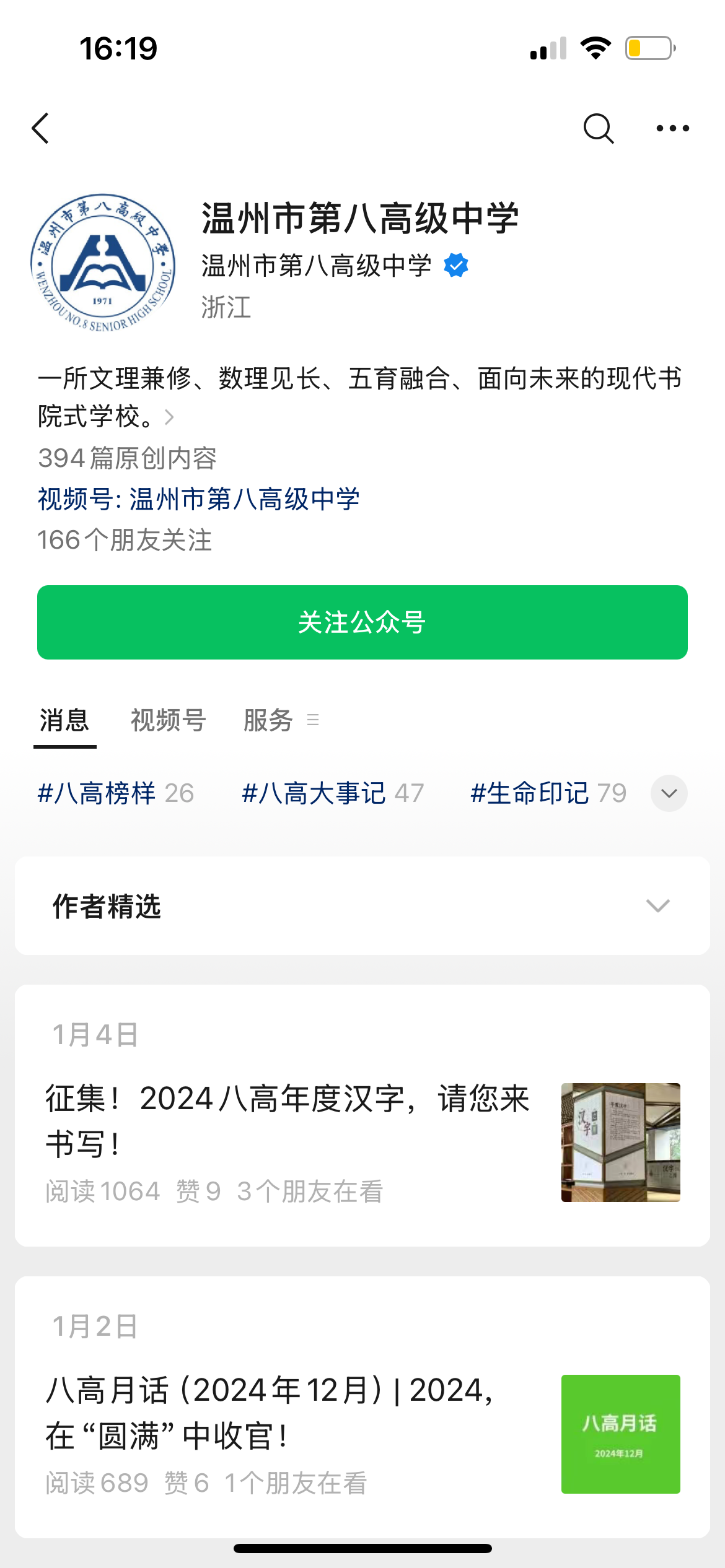The height and width of the screenshot is (1568, 725).
Task: Expand the full list of topic tags
Action: [x=669, y=793]
